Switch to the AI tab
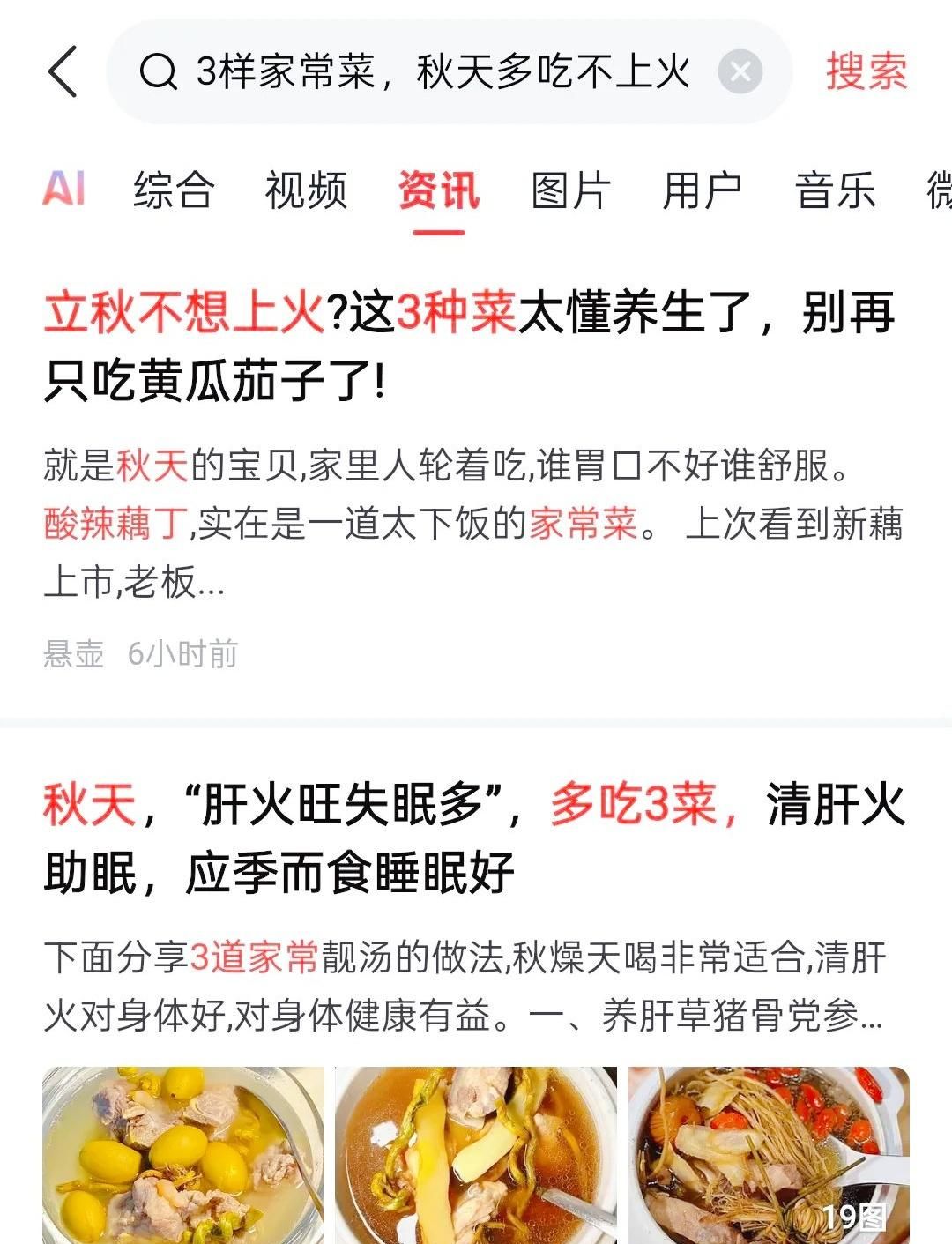Viewport: 952px width, 1244px height. click(x=63, y=190)
